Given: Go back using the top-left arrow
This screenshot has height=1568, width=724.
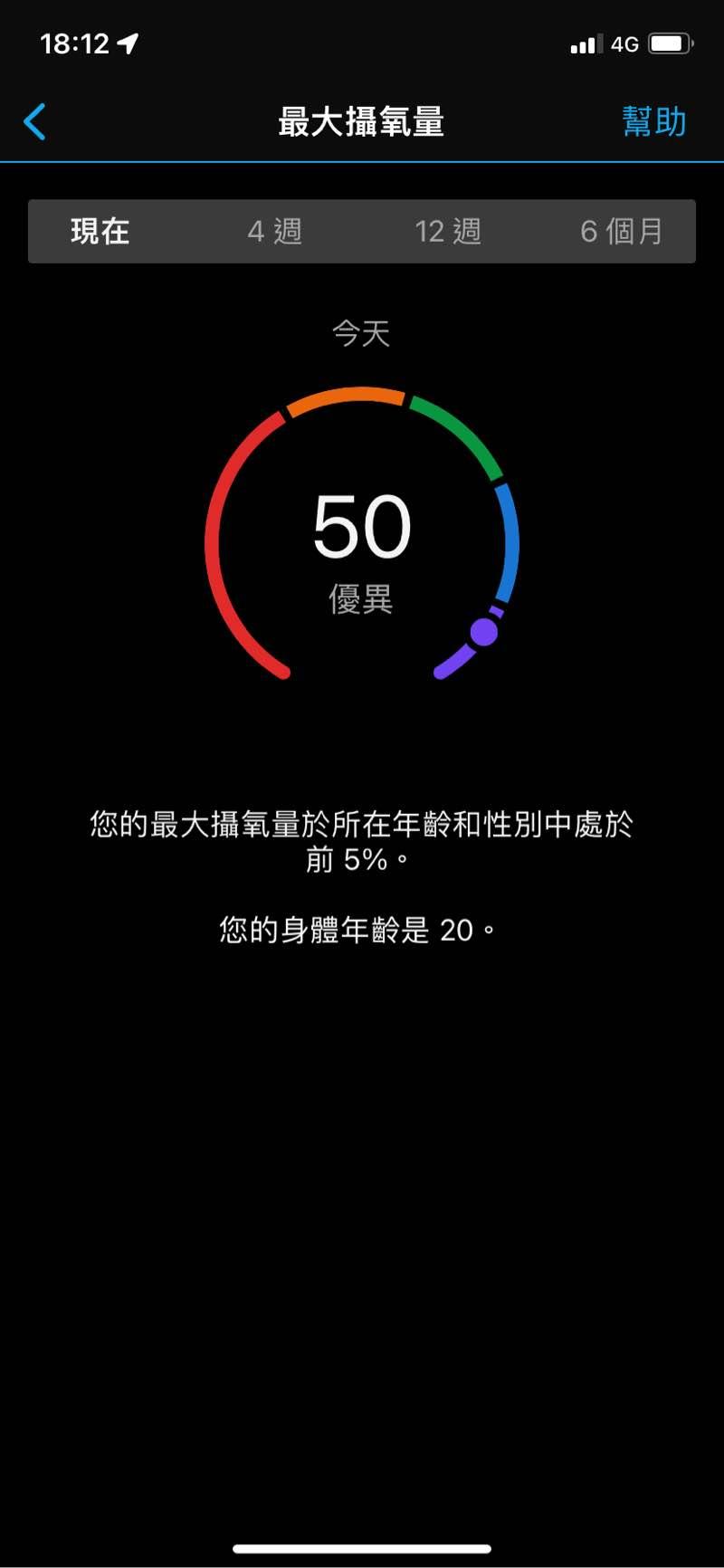Looking at the screenshot, I should click(35, 122).
